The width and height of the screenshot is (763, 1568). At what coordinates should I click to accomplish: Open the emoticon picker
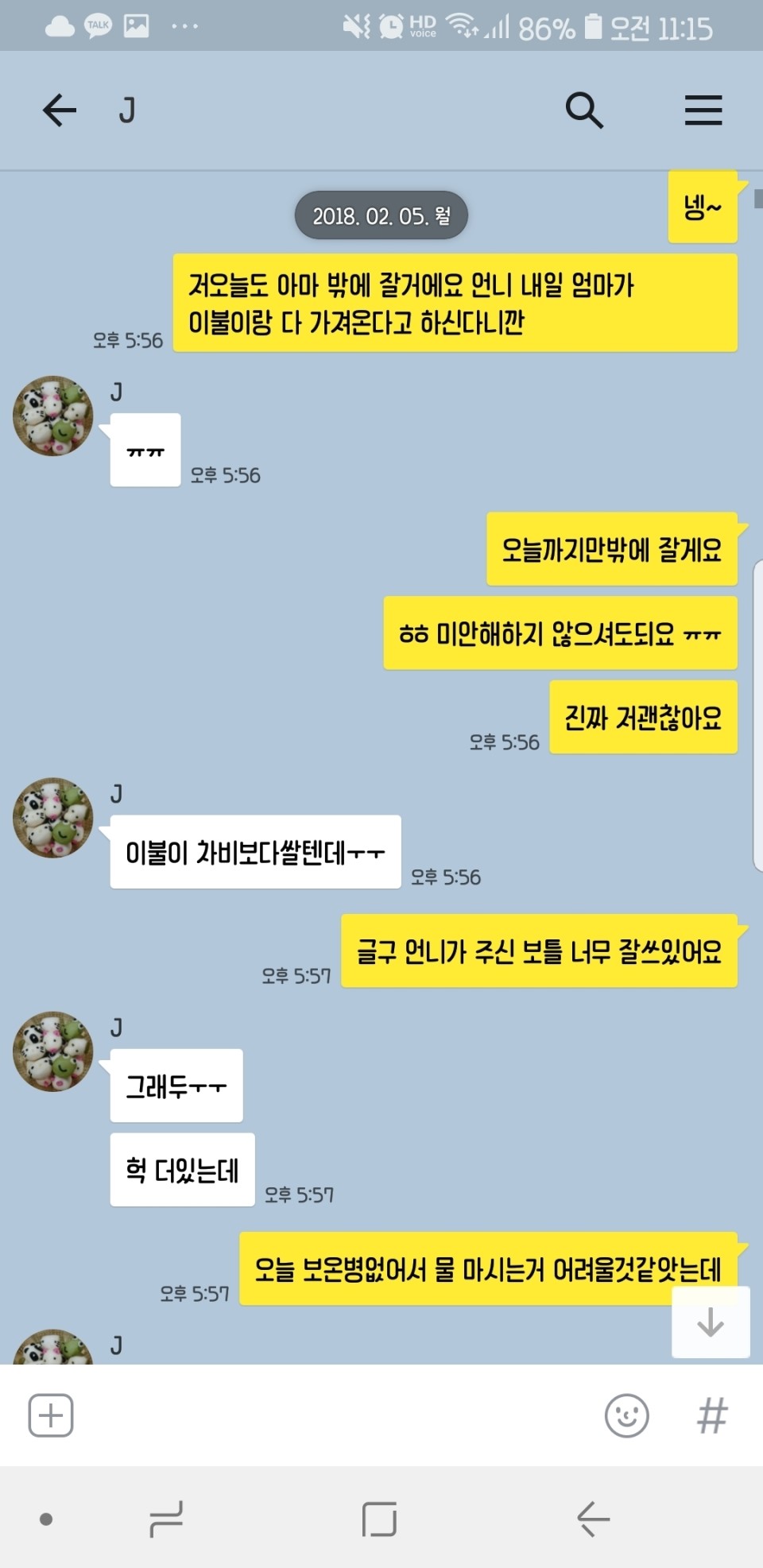(626, 1415)
